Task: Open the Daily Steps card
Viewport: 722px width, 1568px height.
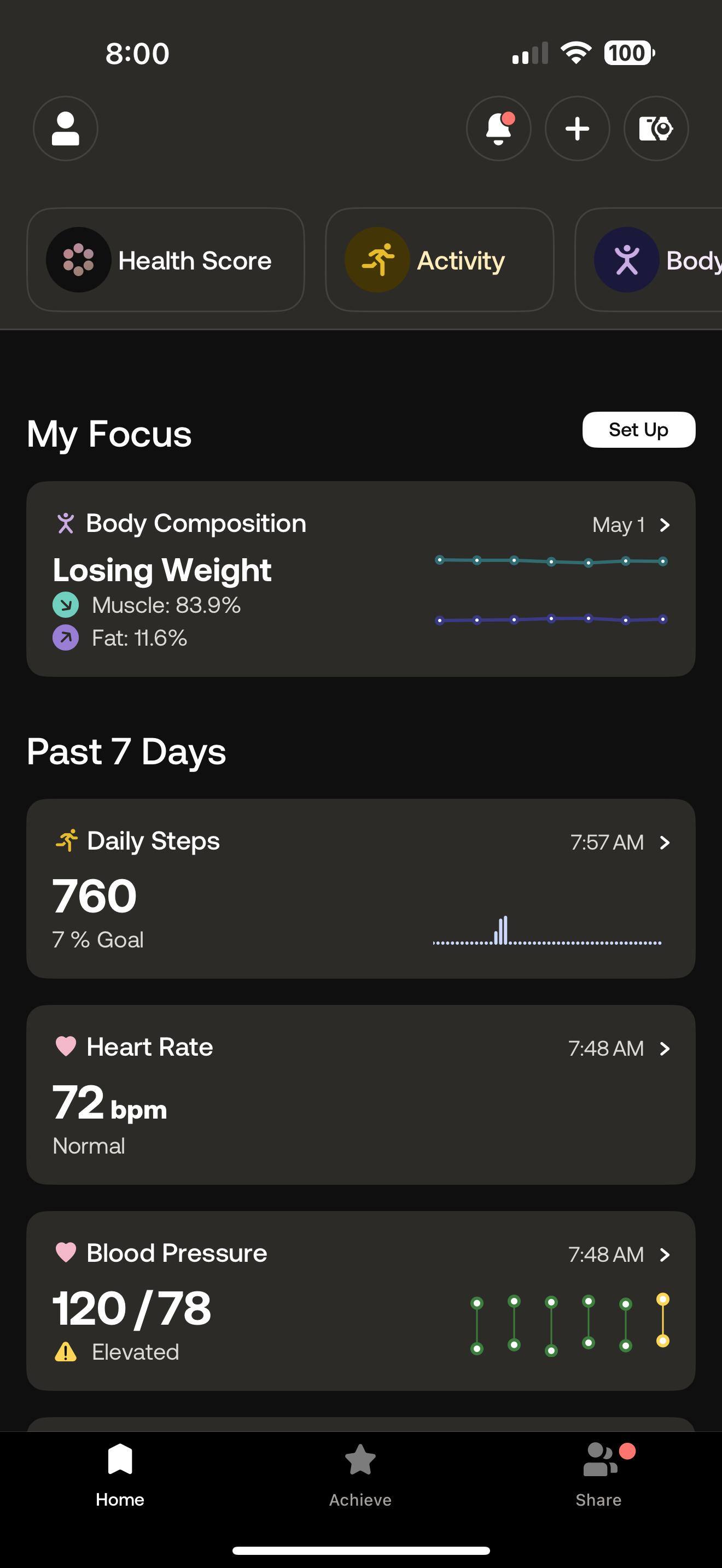Action: pos(360,888)
